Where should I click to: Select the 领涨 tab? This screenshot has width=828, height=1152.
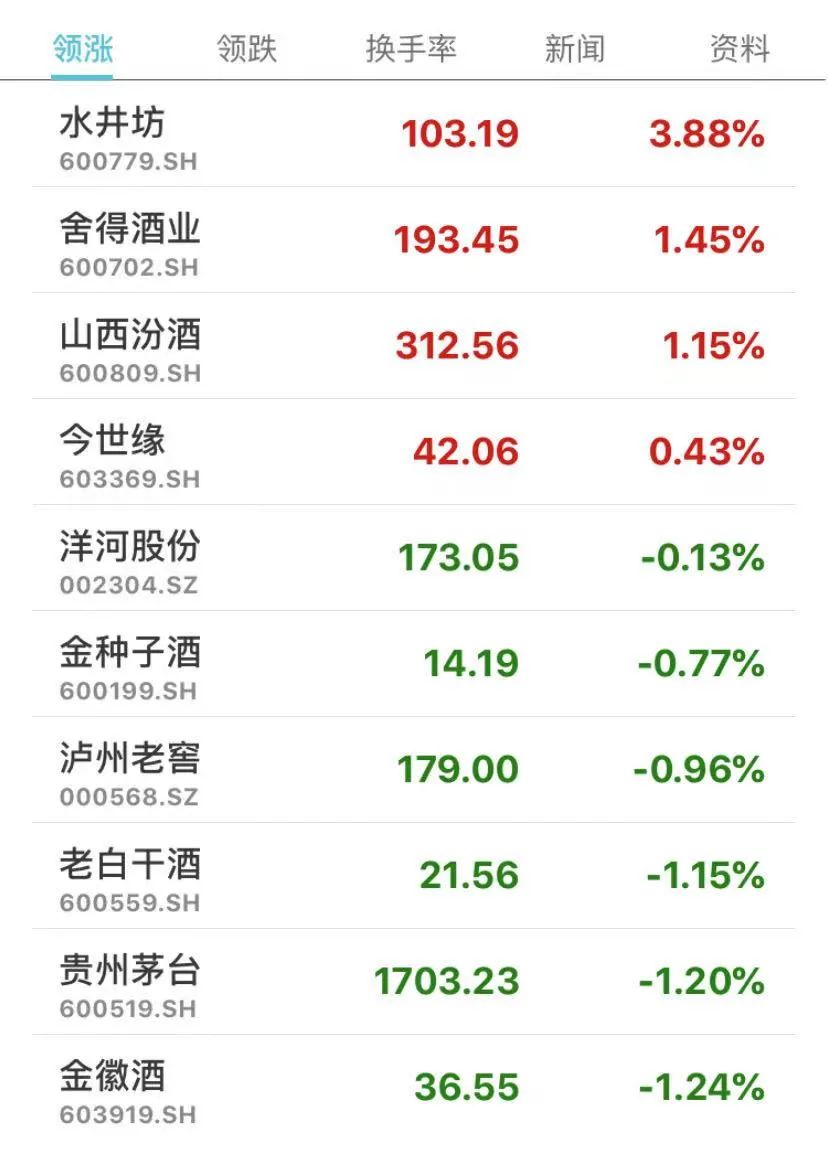(x=83, y=48)
